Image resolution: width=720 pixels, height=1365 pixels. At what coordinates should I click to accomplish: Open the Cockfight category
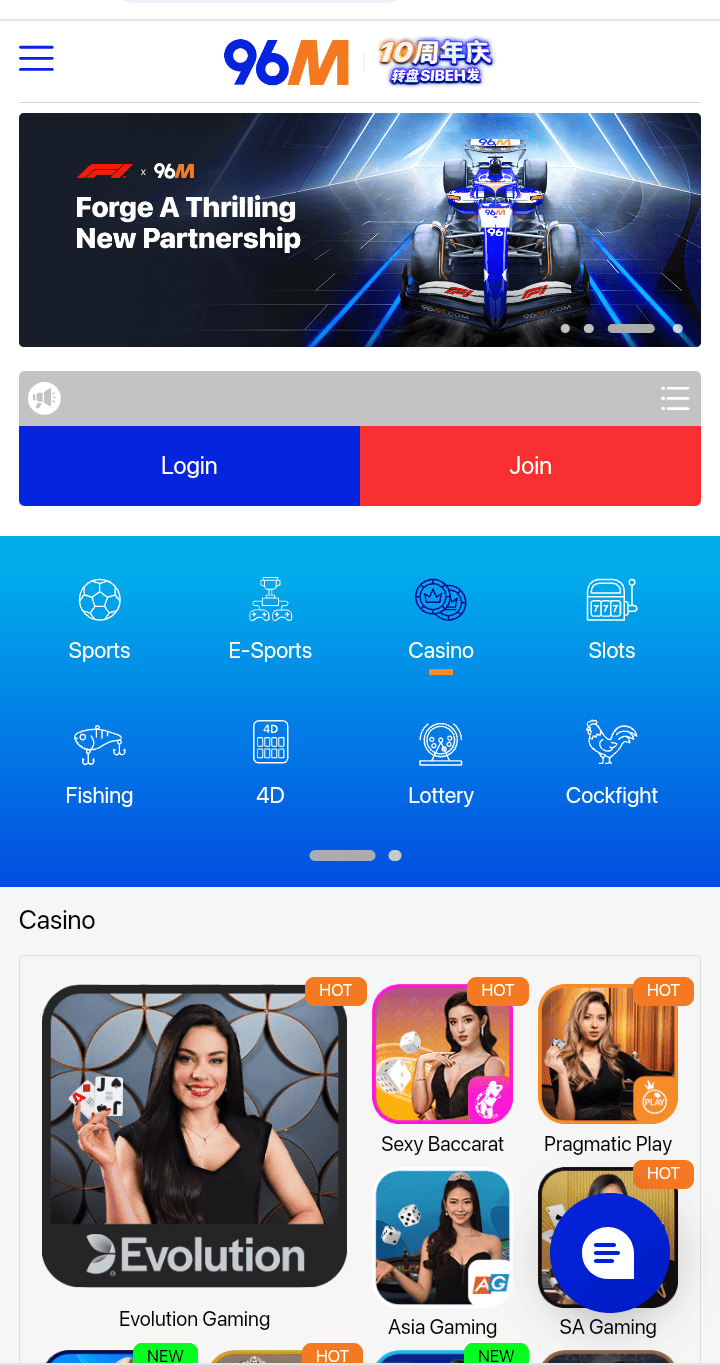611,765
